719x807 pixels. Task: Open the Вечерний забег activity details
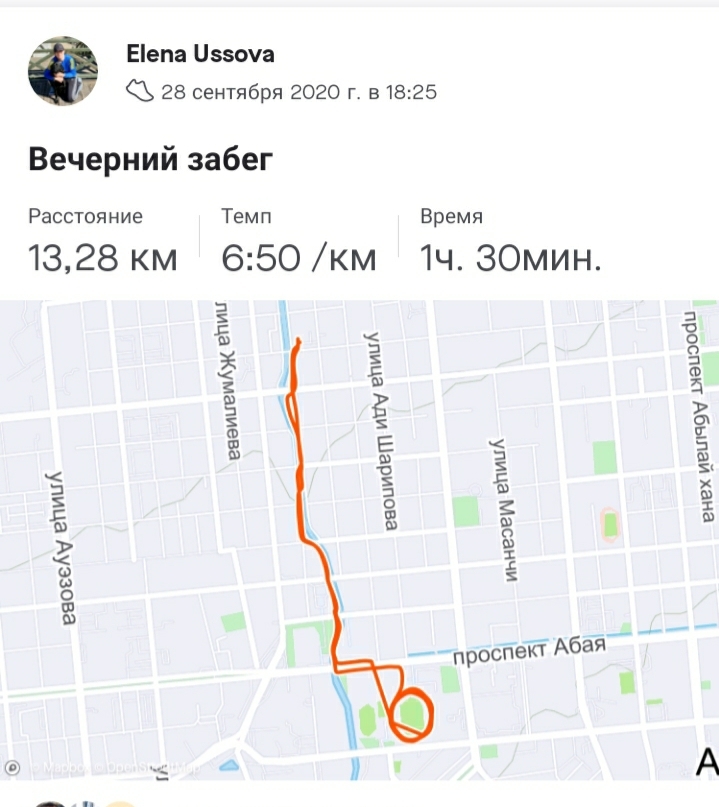pyautogui.click(x=150, y=159)
